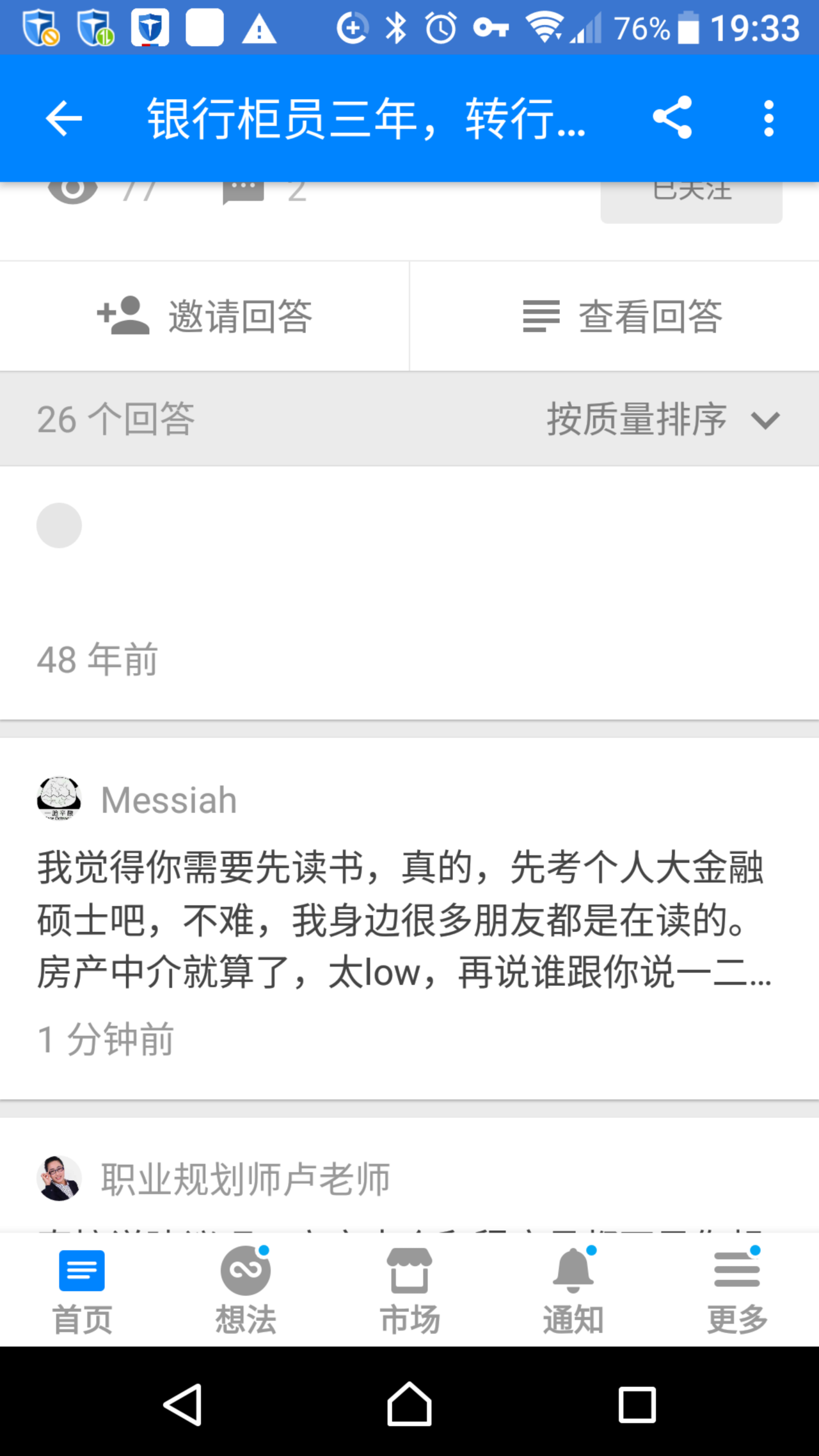819x1456 pixels.
Task: Tap Messiah's avatar thumbnail
Action: click(x=59, y=798)
